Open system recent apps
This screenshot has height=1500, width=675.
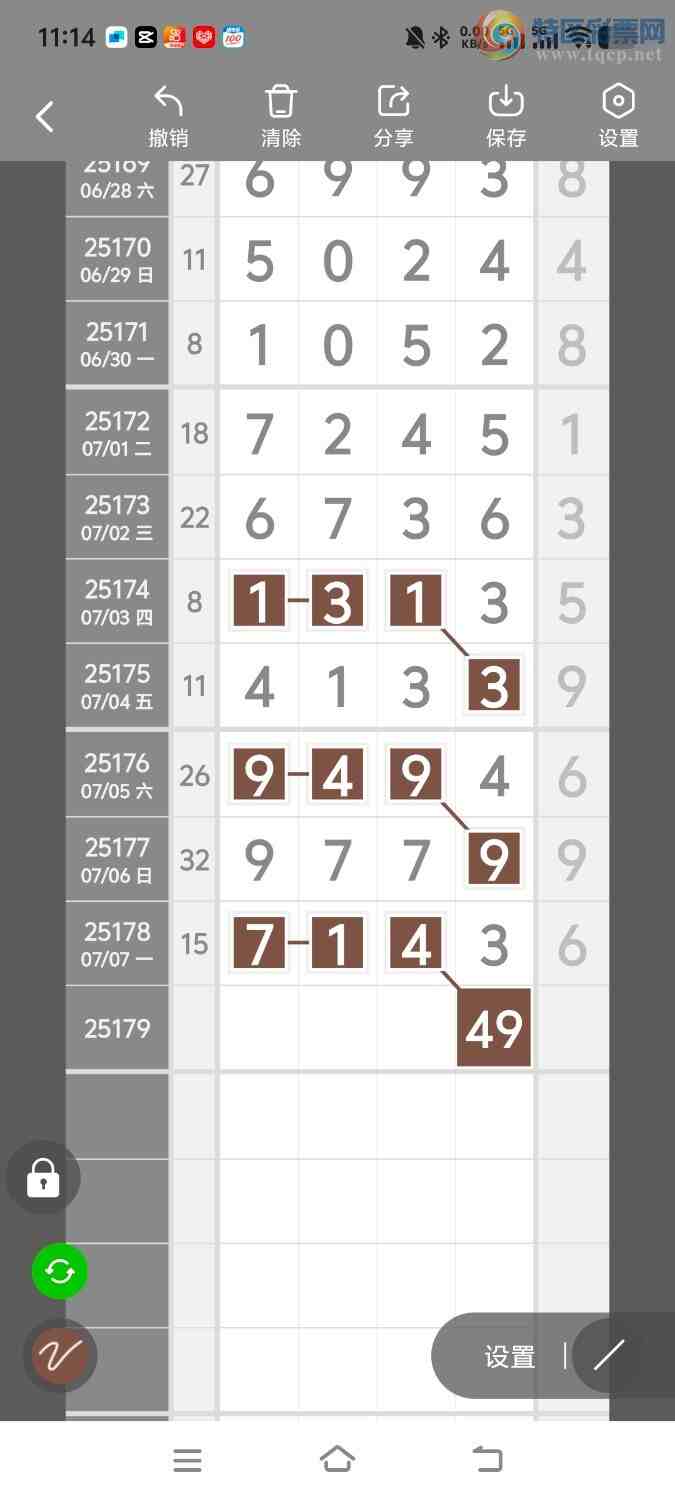click(x=187, y=1460)
